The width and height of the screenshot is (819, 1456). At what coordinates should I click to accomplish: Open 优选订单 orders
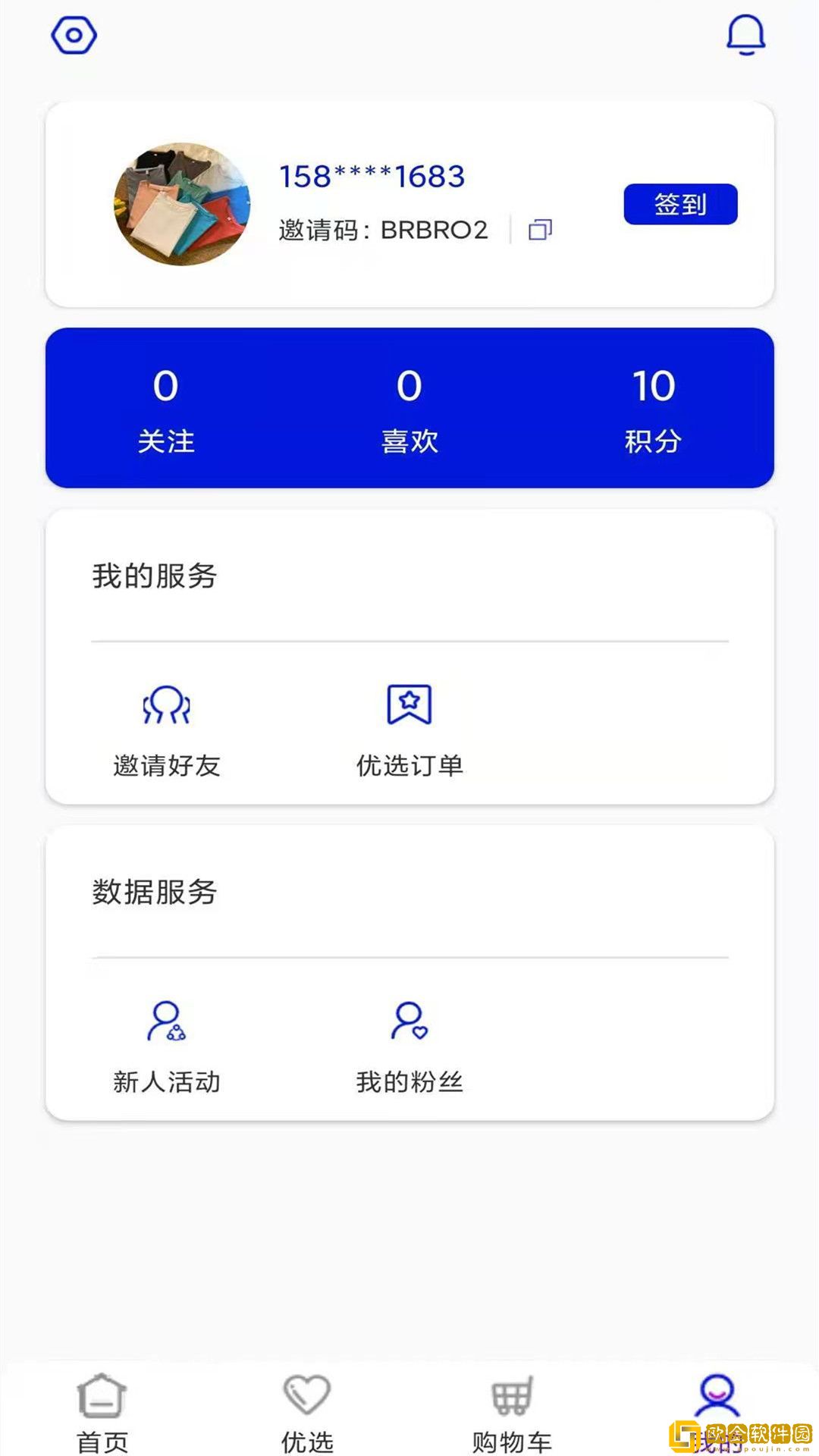click(x=409, y=730)
